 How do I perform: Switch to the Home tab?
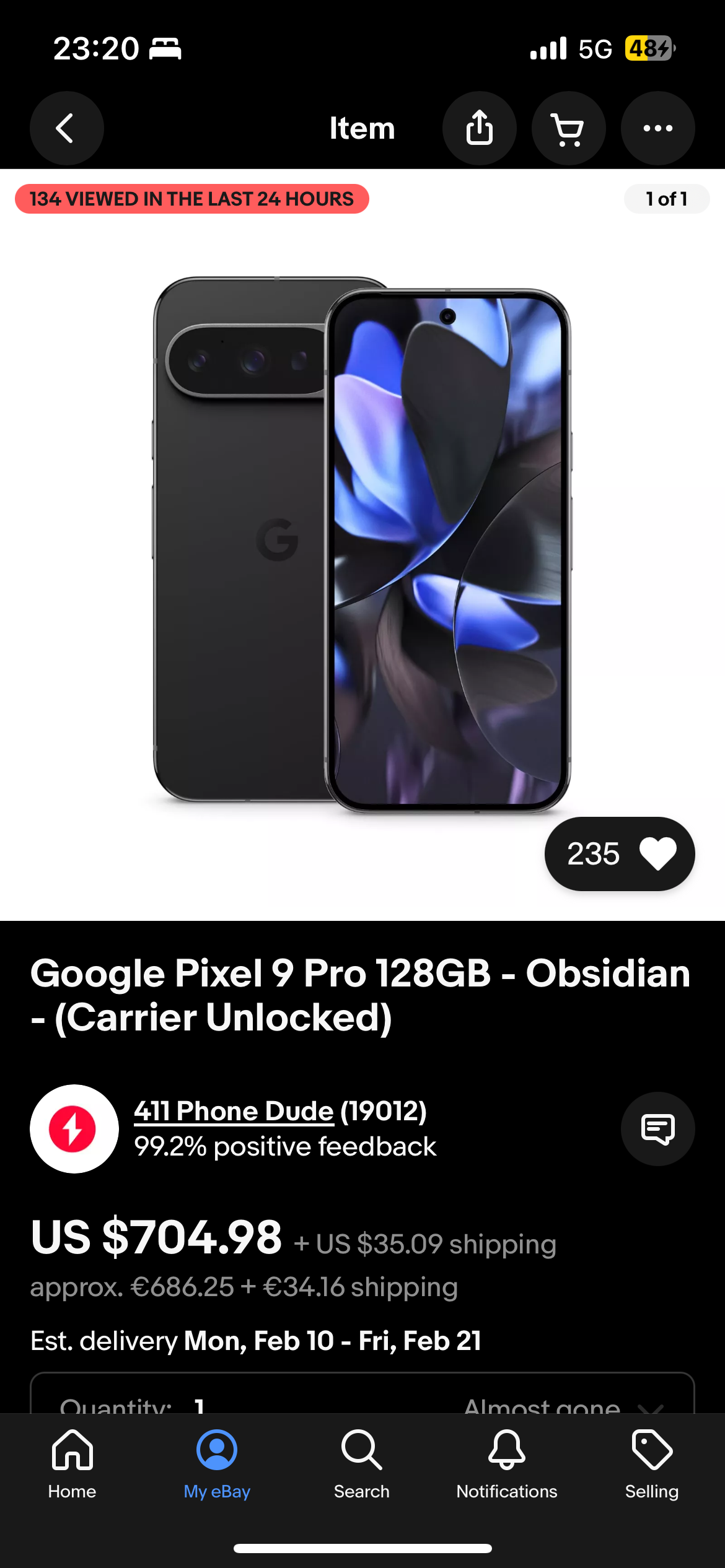(x=72, y=1464)
